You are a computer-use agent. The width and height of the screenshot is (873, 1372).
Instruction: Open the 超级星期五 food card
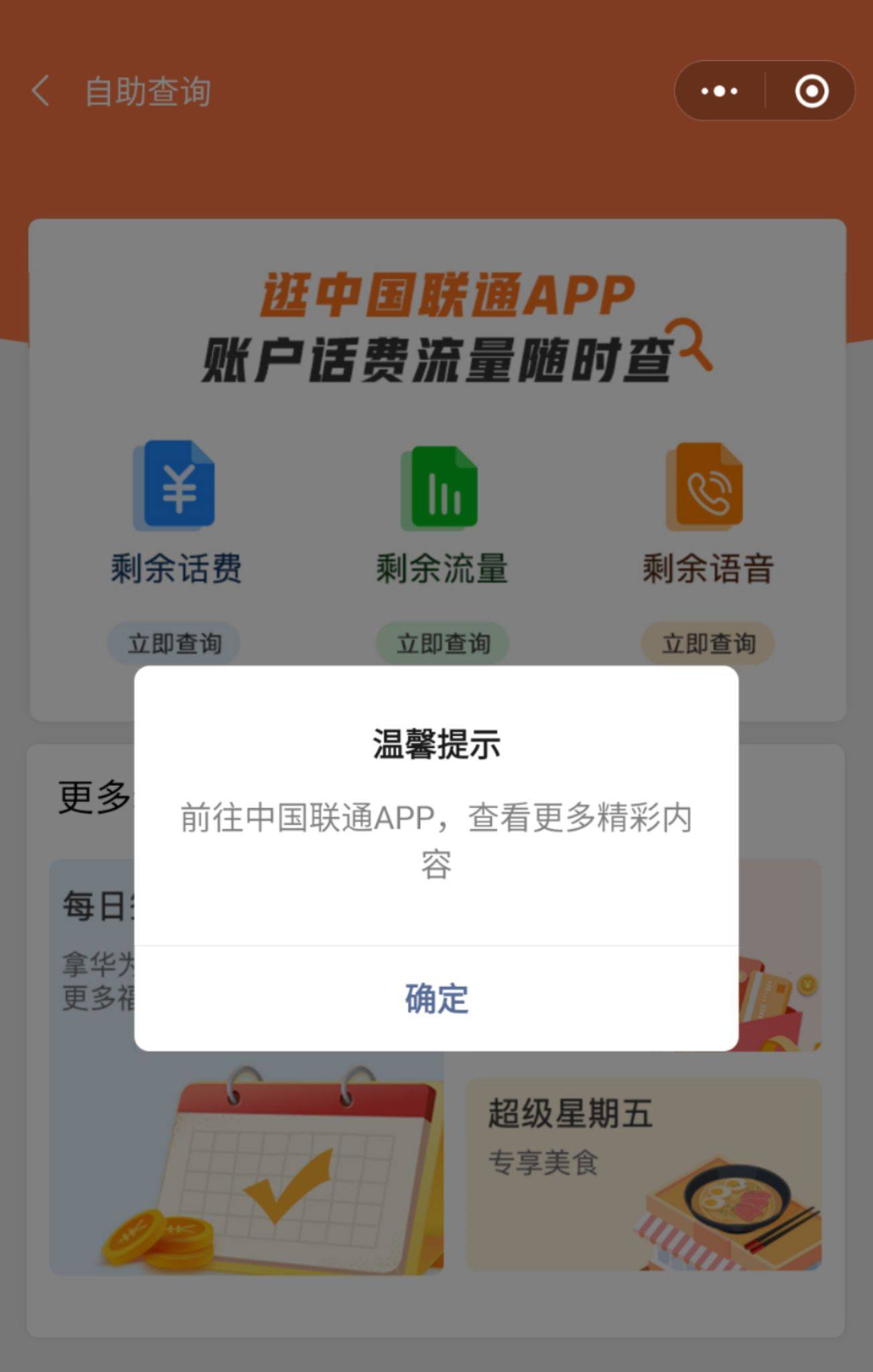coord(643,1174)
